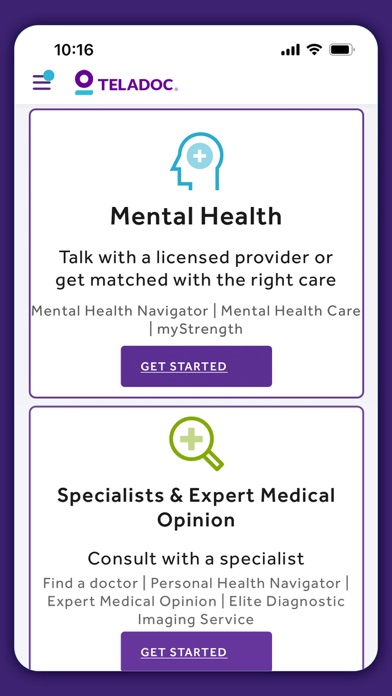Tap Get Started under Mental Health
This screenshot has width=392, height=696.
[x=196, y=366]
